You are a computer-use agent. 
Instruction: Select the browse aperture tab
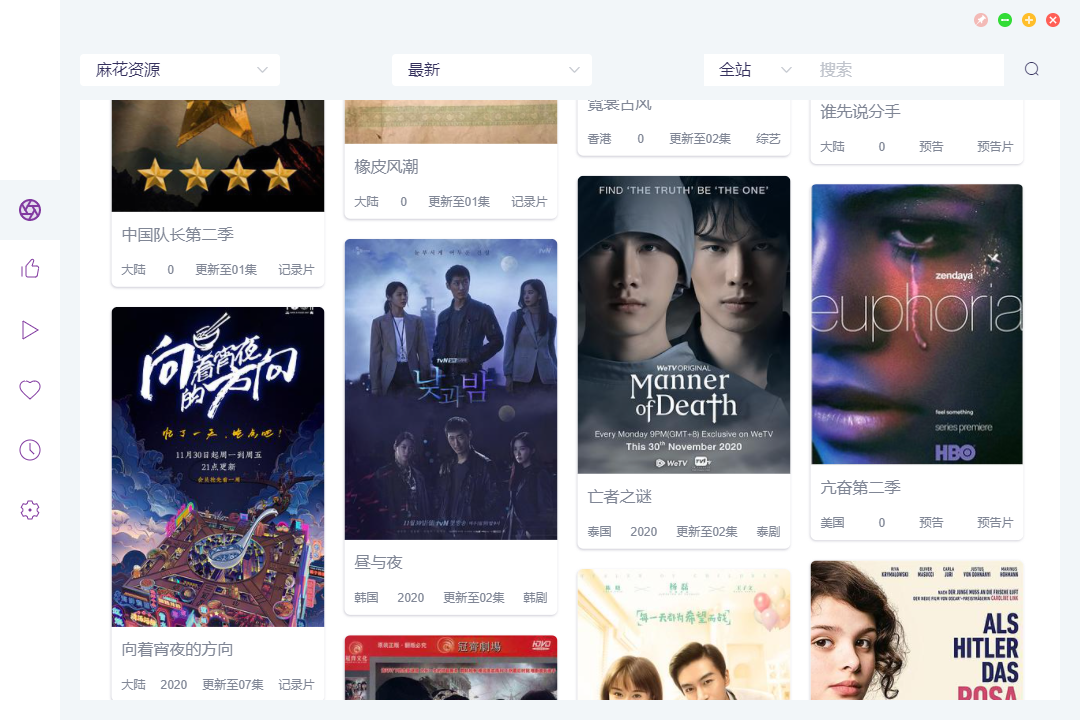pyautogui.click(x=30, y=210)
